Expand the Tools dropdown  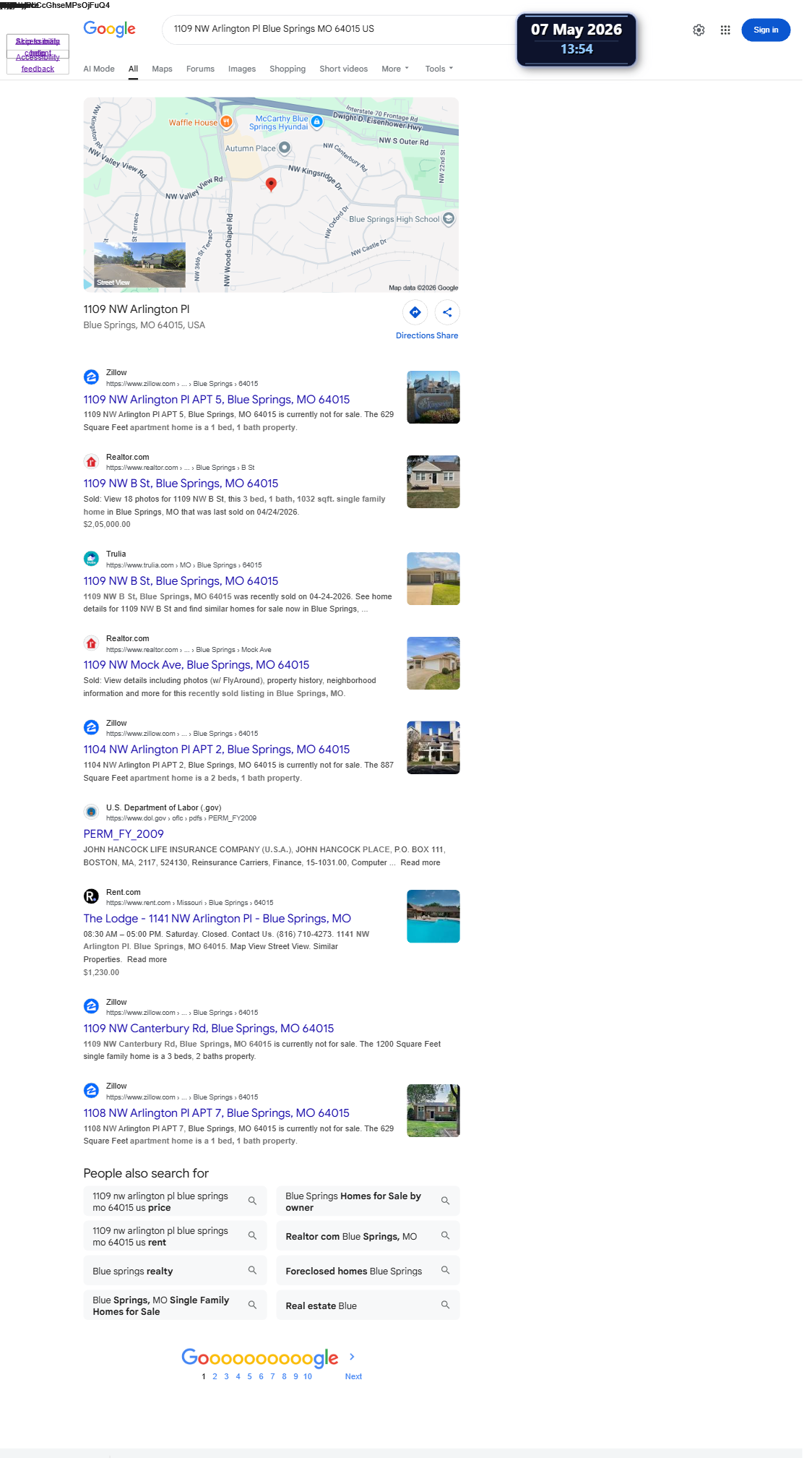coord(439,69)
